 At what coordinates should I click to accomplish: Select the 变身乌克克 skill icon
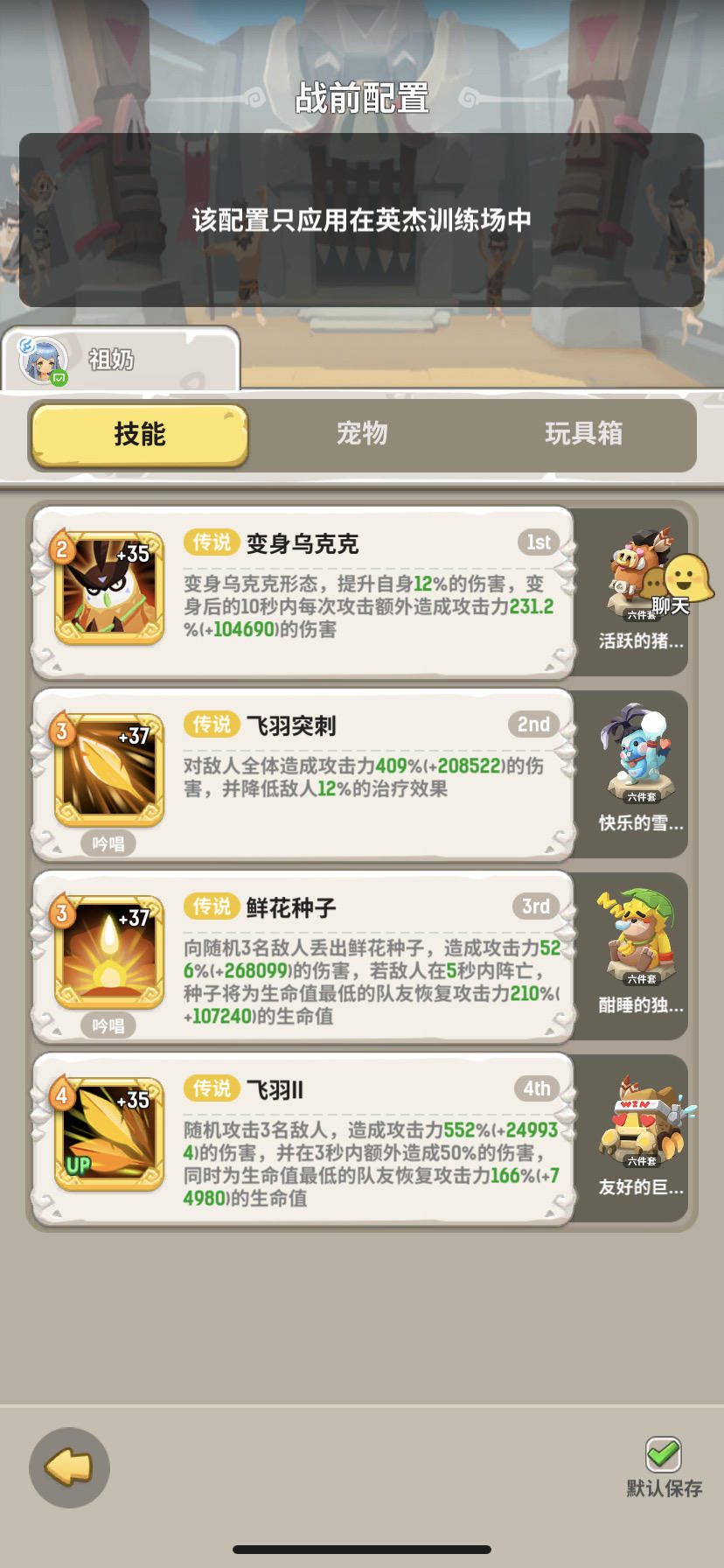[108, 588]
